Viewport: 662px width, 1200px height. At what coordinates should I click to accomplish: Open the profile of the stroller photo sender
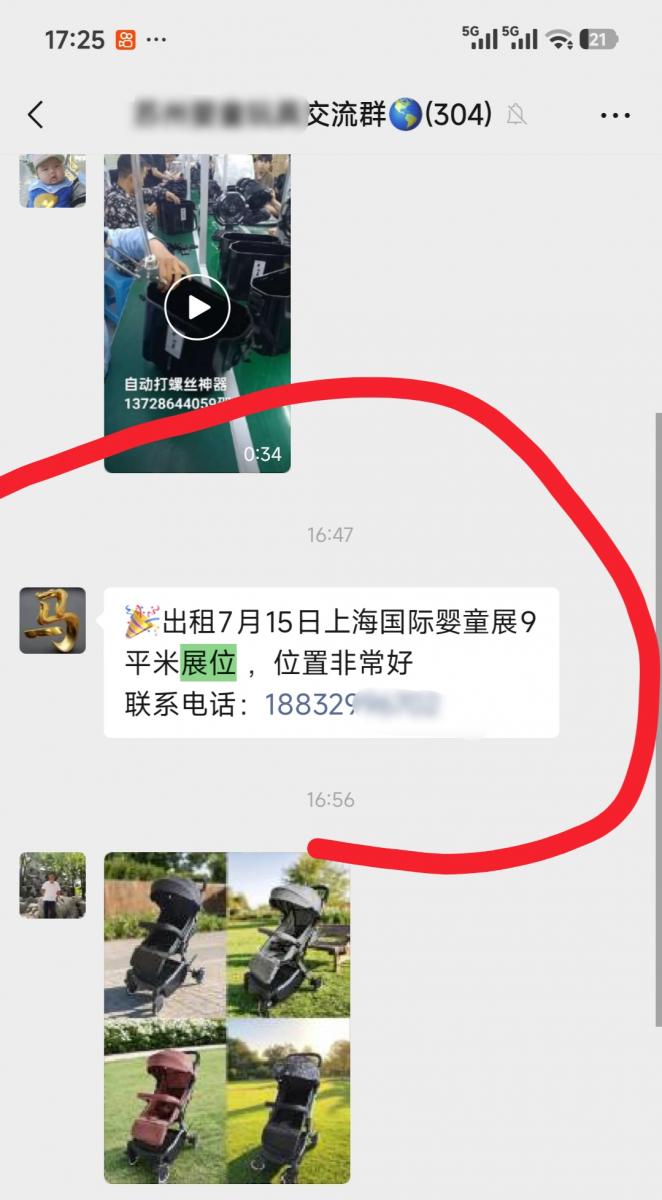pyautogui.click(x=52, y=885)
